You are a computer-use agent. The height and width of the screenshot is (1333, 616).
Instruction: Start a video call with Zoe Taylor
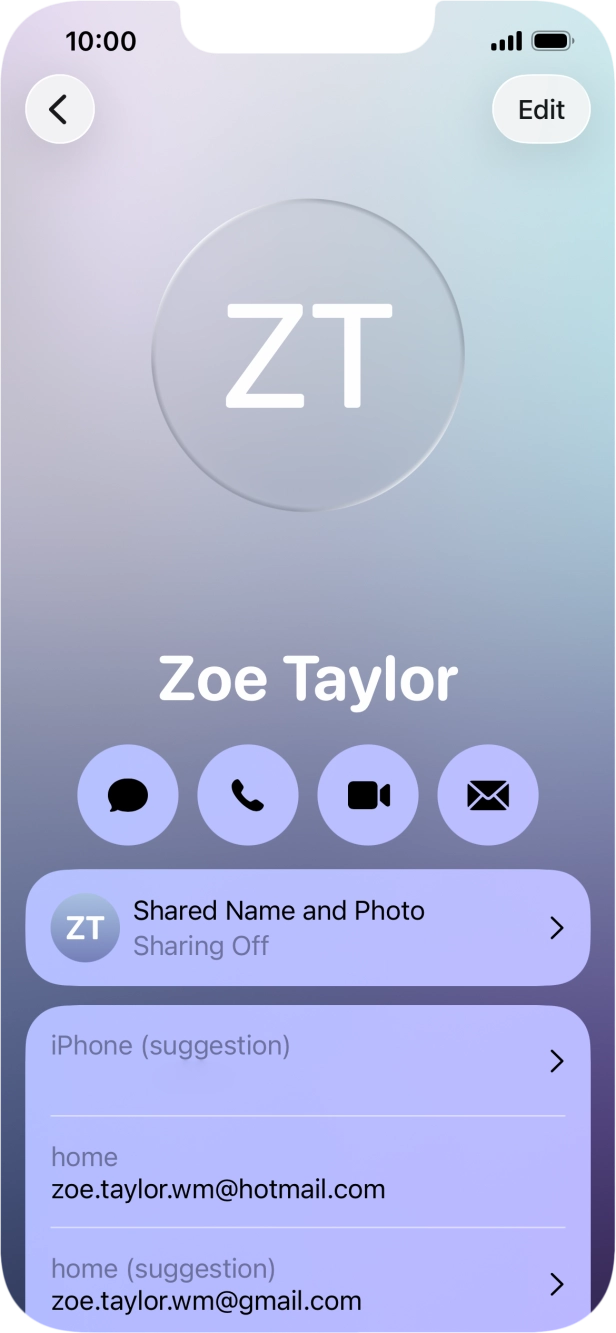pyautogui.click(x=368, y=796)
